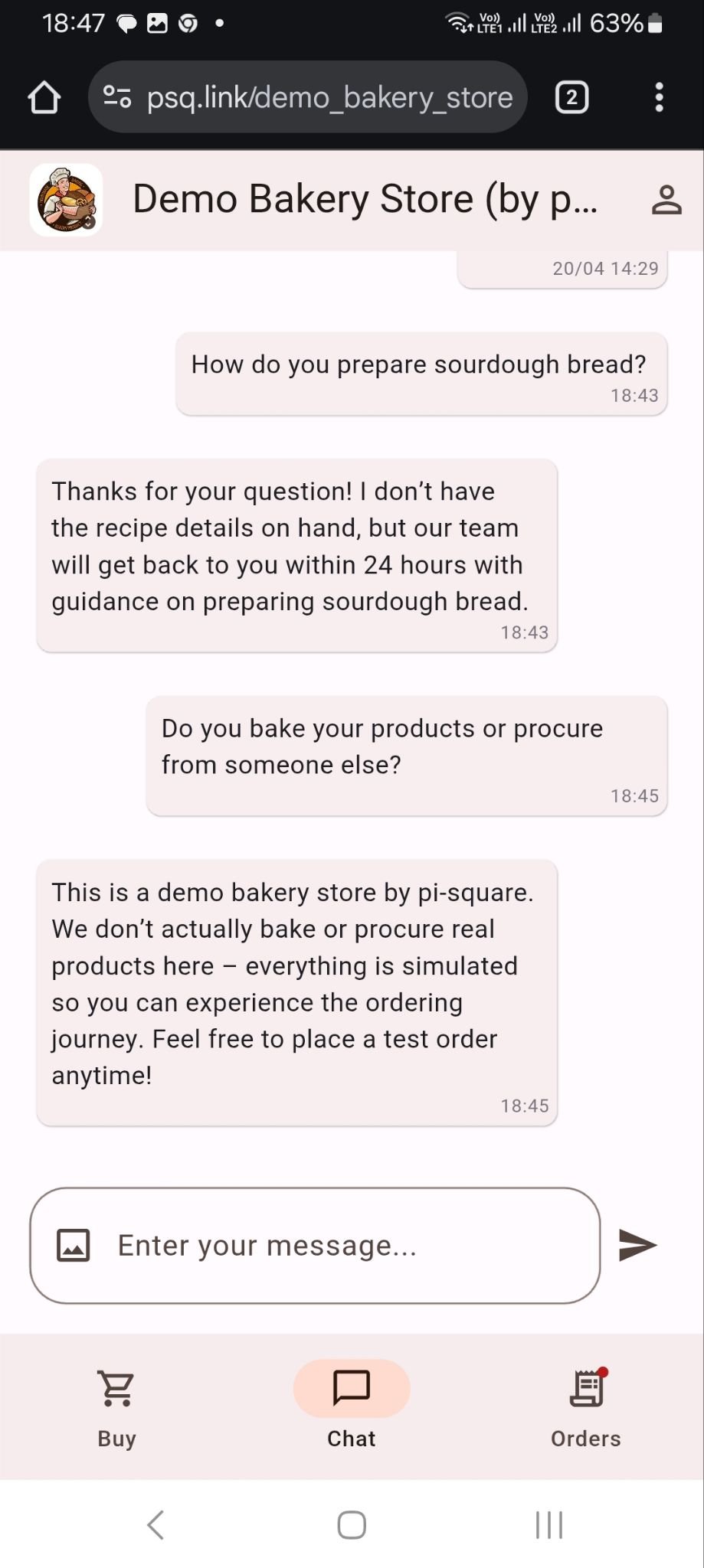Select the Chat bubble icon
704x1568 pixels.
(x=351, y=1388)
